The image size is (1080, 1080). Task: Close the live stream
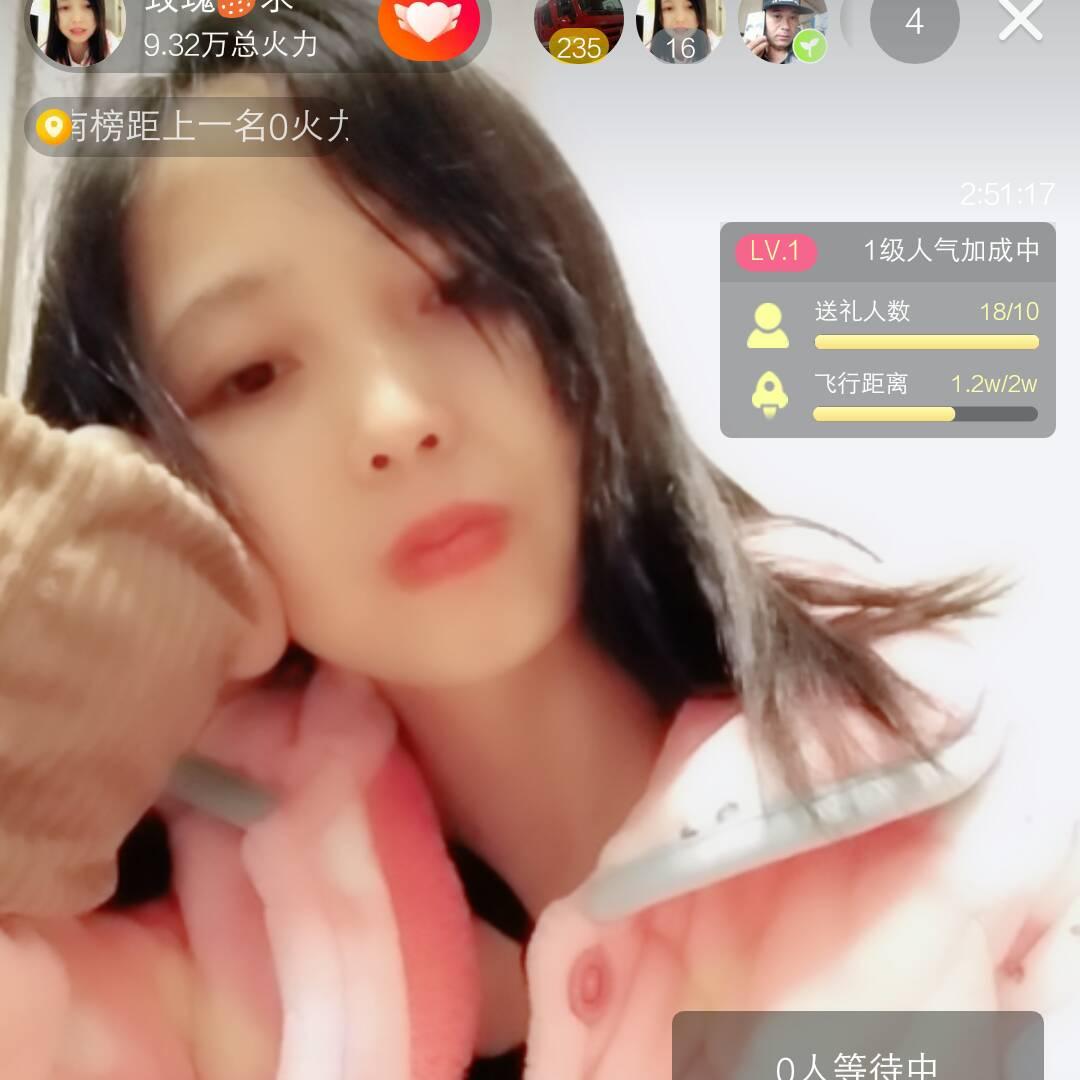coord(1020,22)
